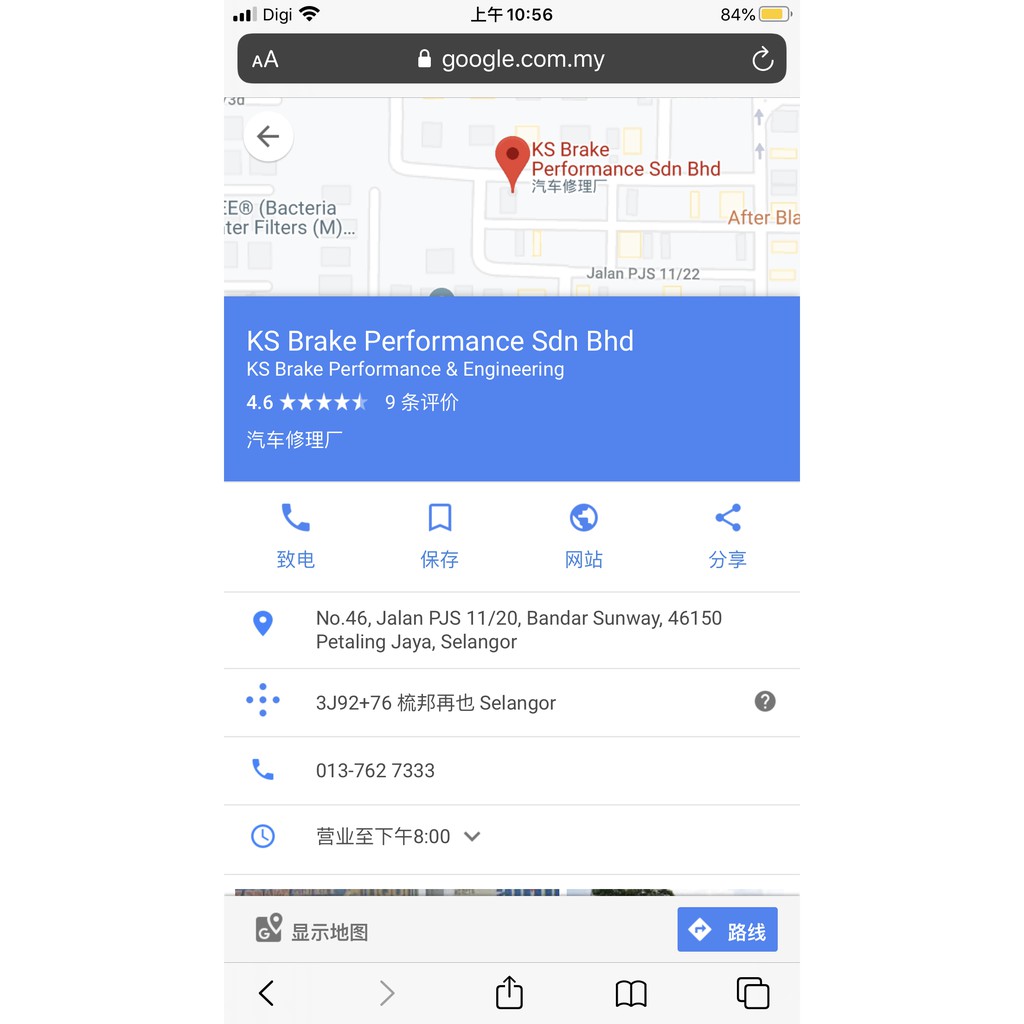Call the business via 致电 button
The image size is (1024, 1024).
296,536
